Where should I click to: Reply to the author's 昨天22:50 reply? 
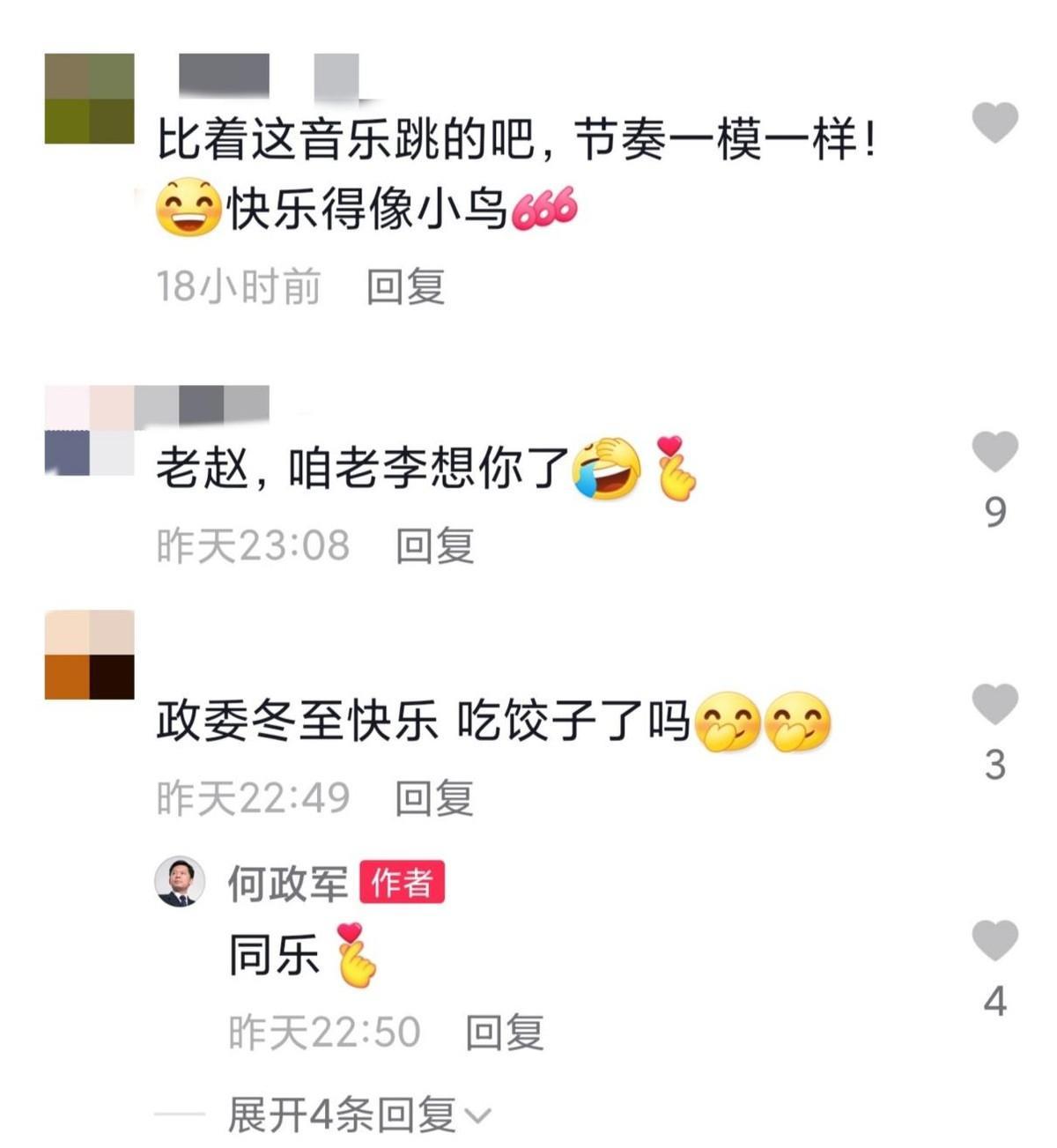point(505,1032)
